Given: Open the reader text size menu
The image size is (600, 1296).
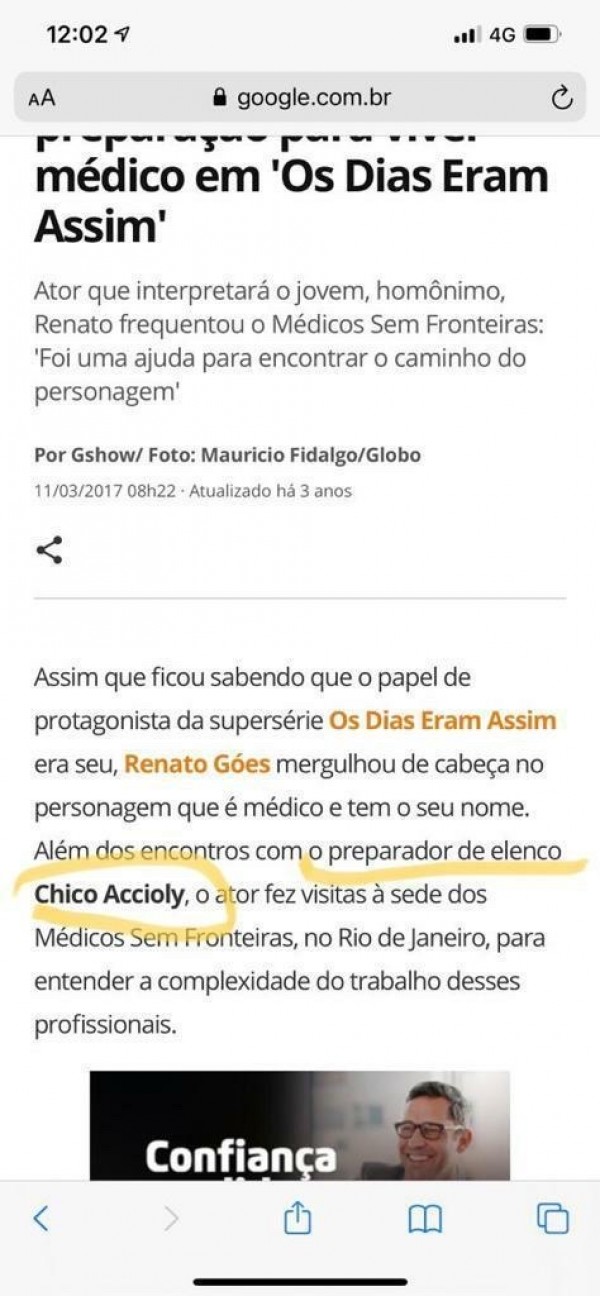Looking at the screenshot, I should tap(42, 99).
